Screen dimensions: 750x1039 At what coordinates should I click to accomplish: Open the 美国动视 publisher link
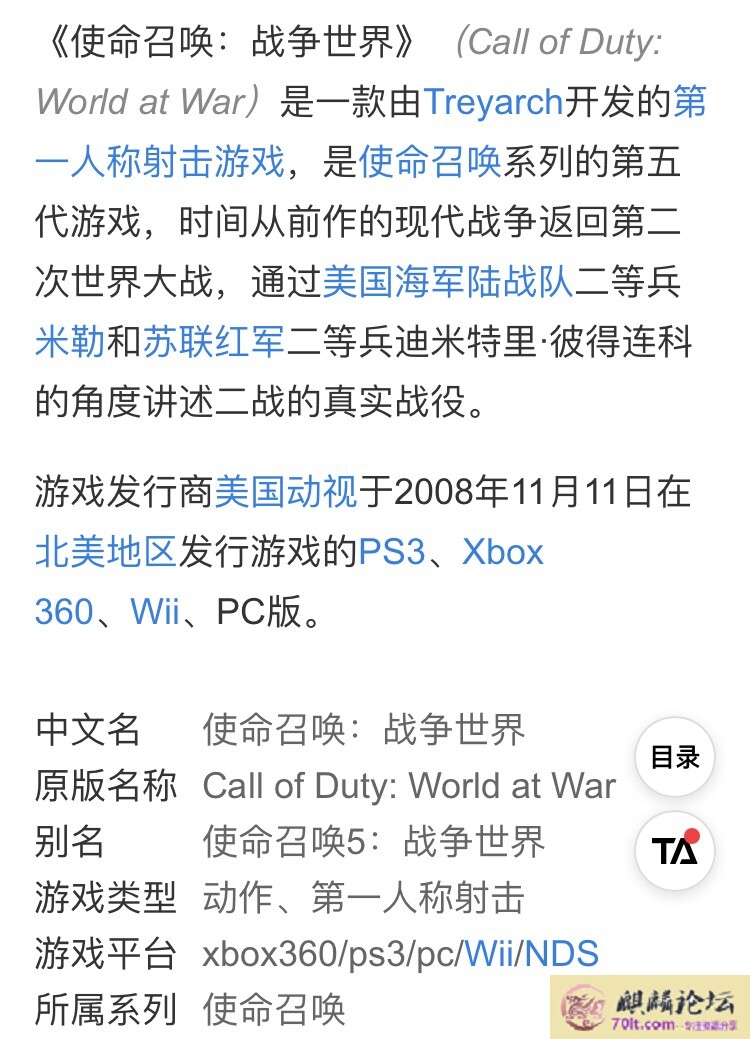coord(286,492)
